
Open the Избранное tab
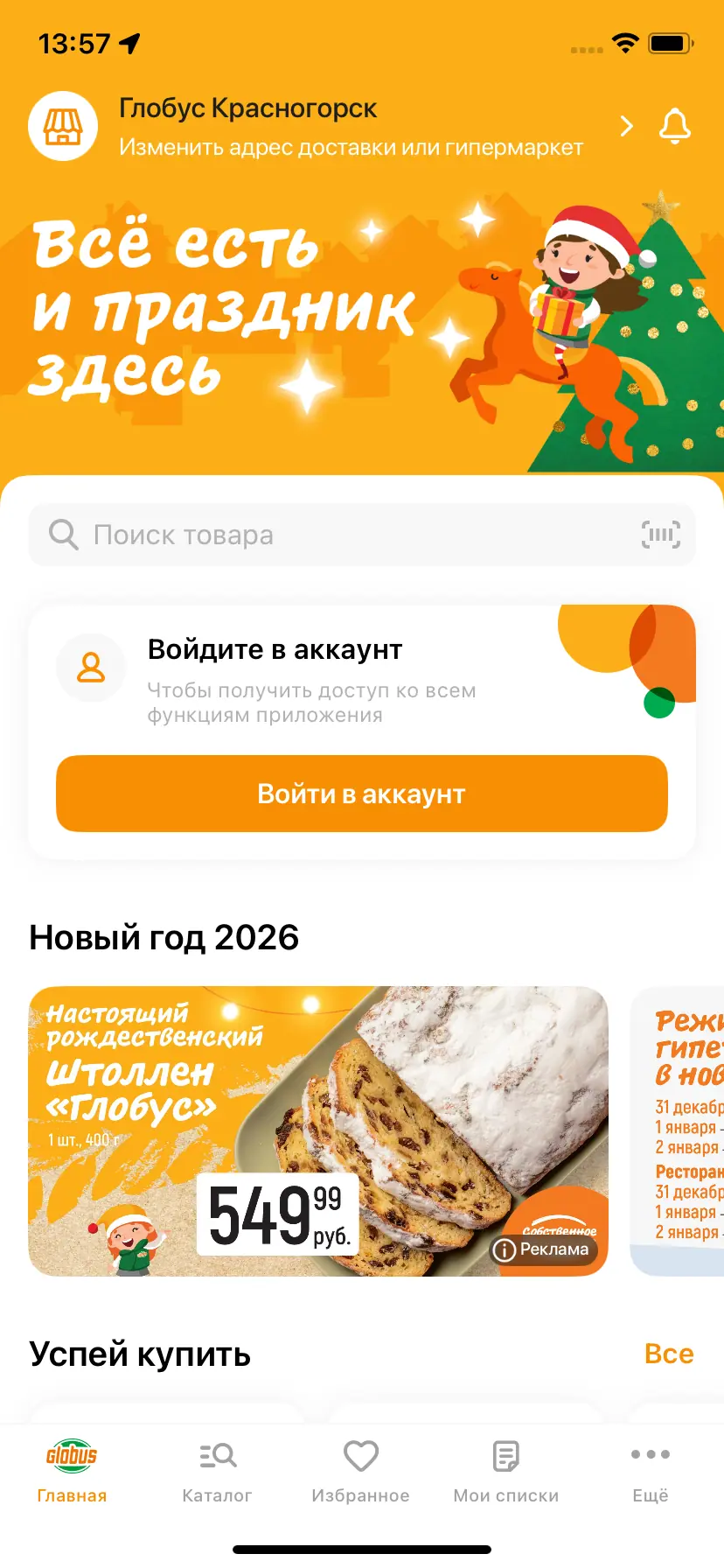tap(361, 1472)
